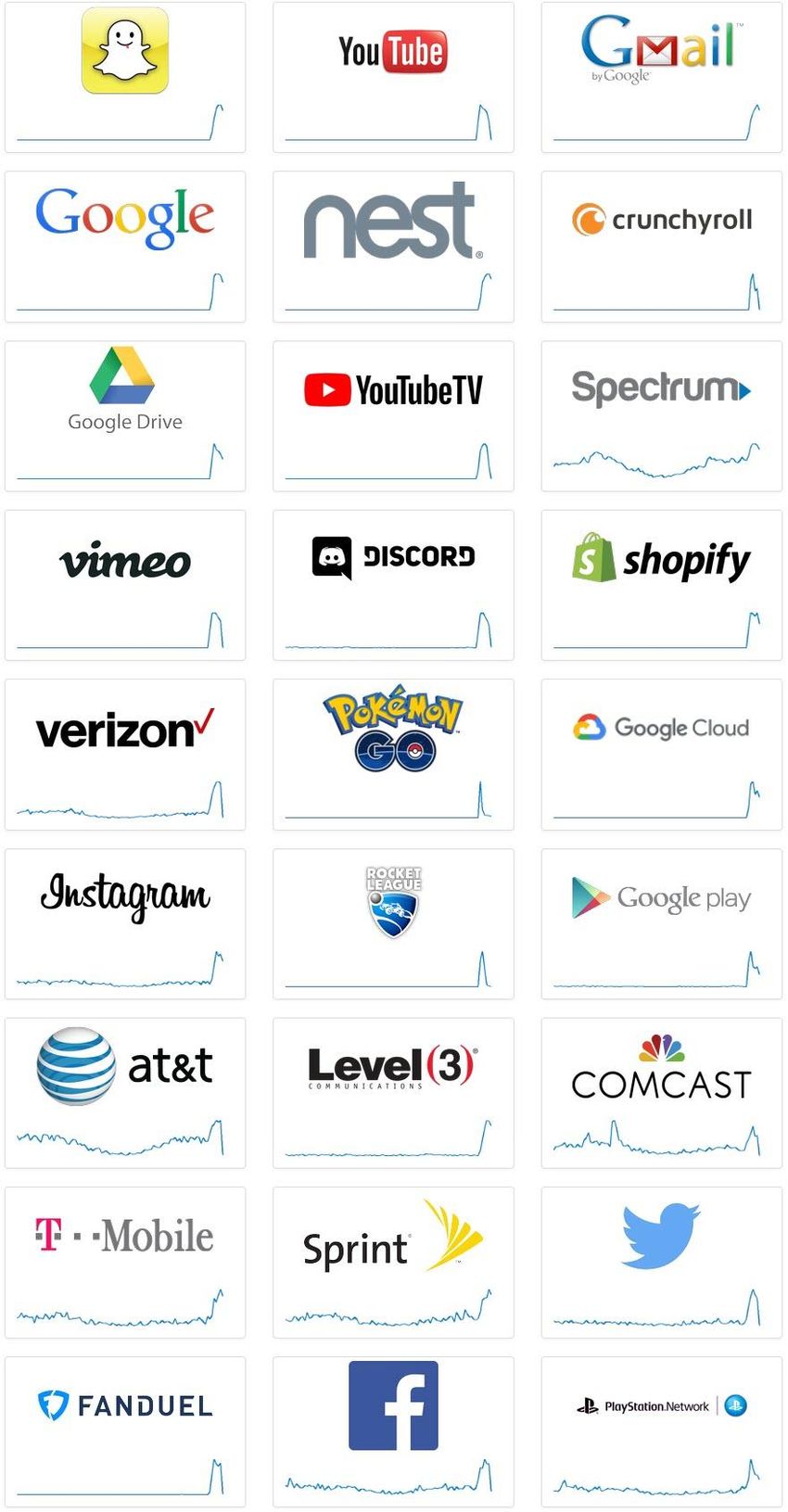The image size is (788, 1512).
Task: Open the Vimeo card
Action: 125,585
